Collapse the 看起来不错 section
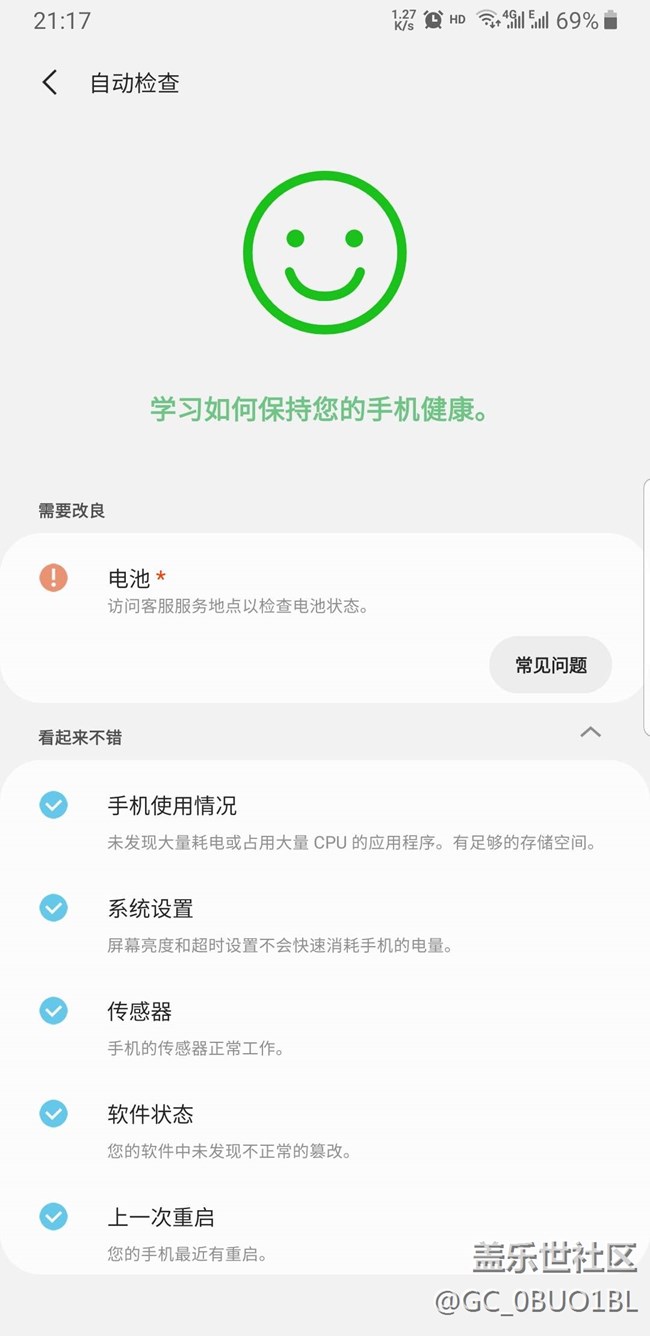This screenshot has height=1336, width=650. click(x=591, y=733)
